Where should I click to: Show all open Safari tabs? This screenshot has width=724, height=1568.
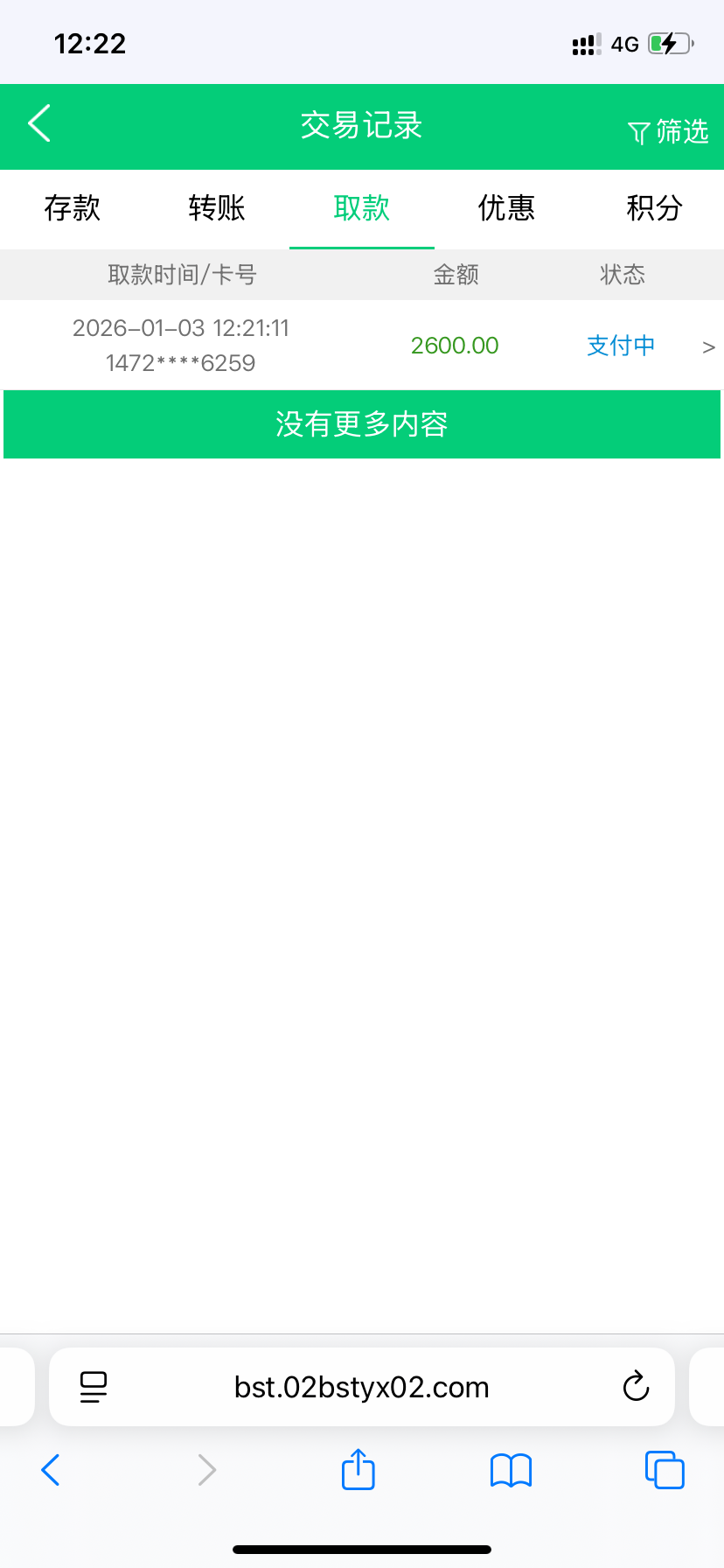[x=665, y=1470]
